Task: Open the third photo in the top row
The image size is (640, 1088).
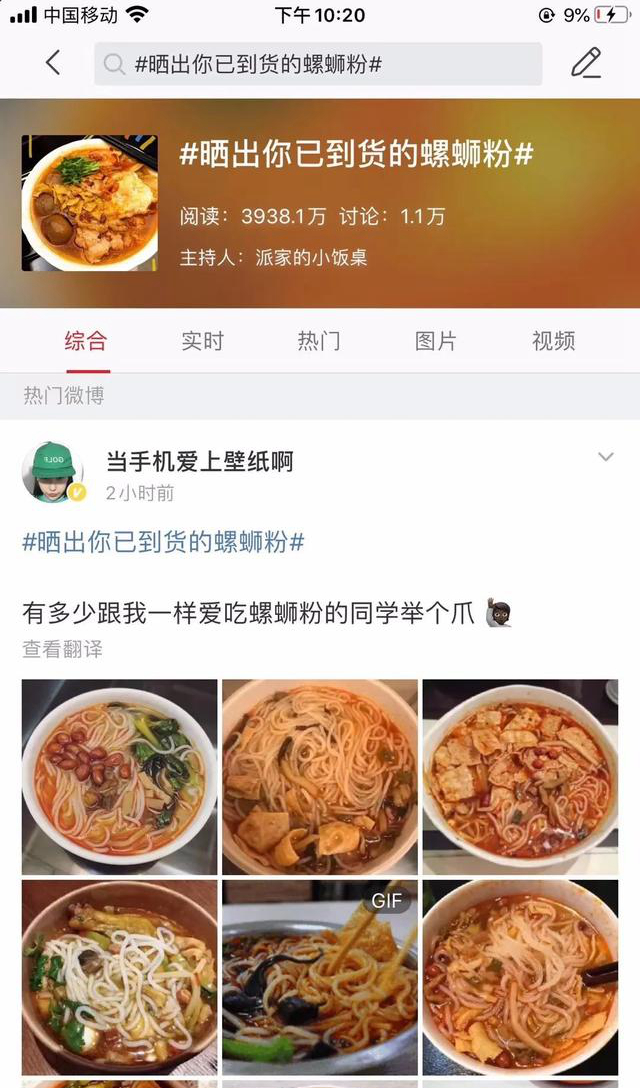Action: (x=520, y=777)
